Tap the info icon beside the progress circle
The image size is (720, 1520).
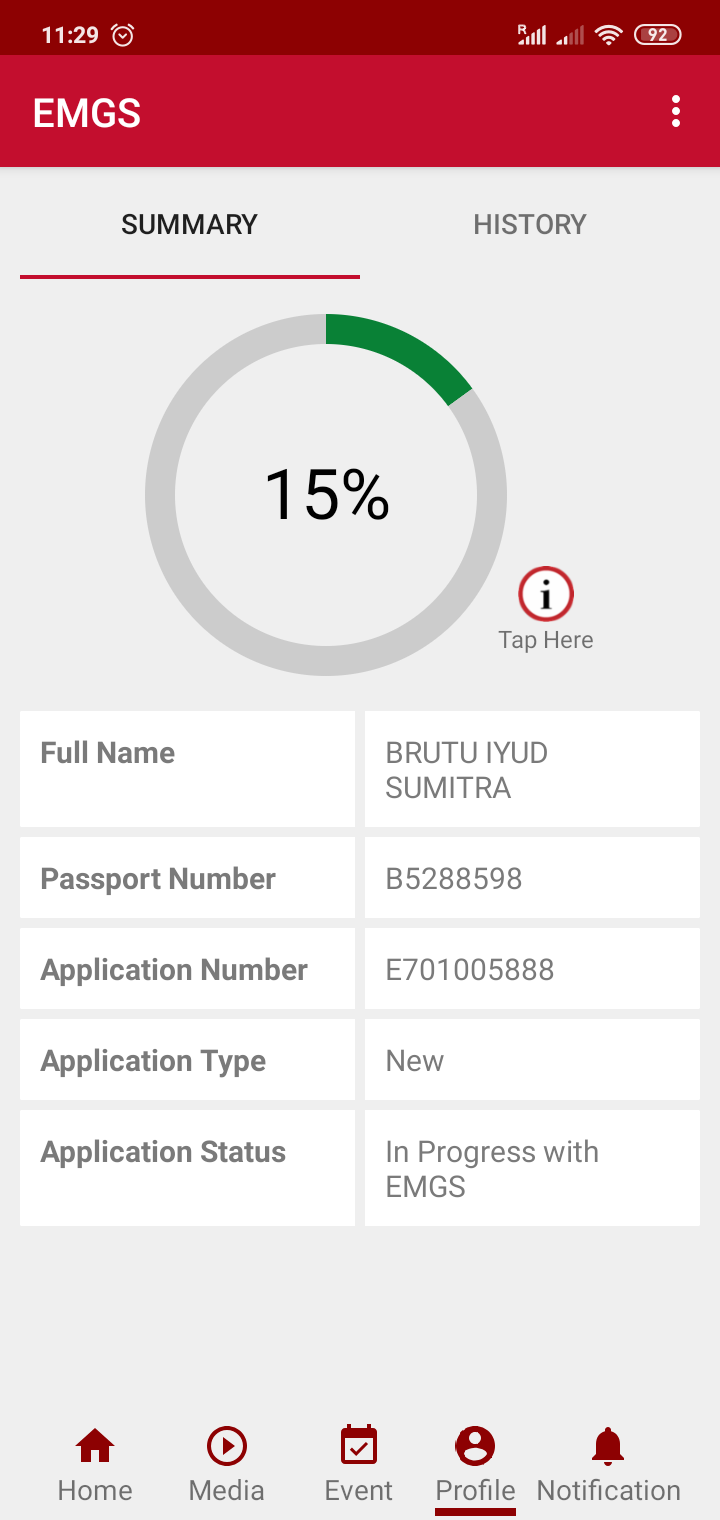click(x=546, y=595)
